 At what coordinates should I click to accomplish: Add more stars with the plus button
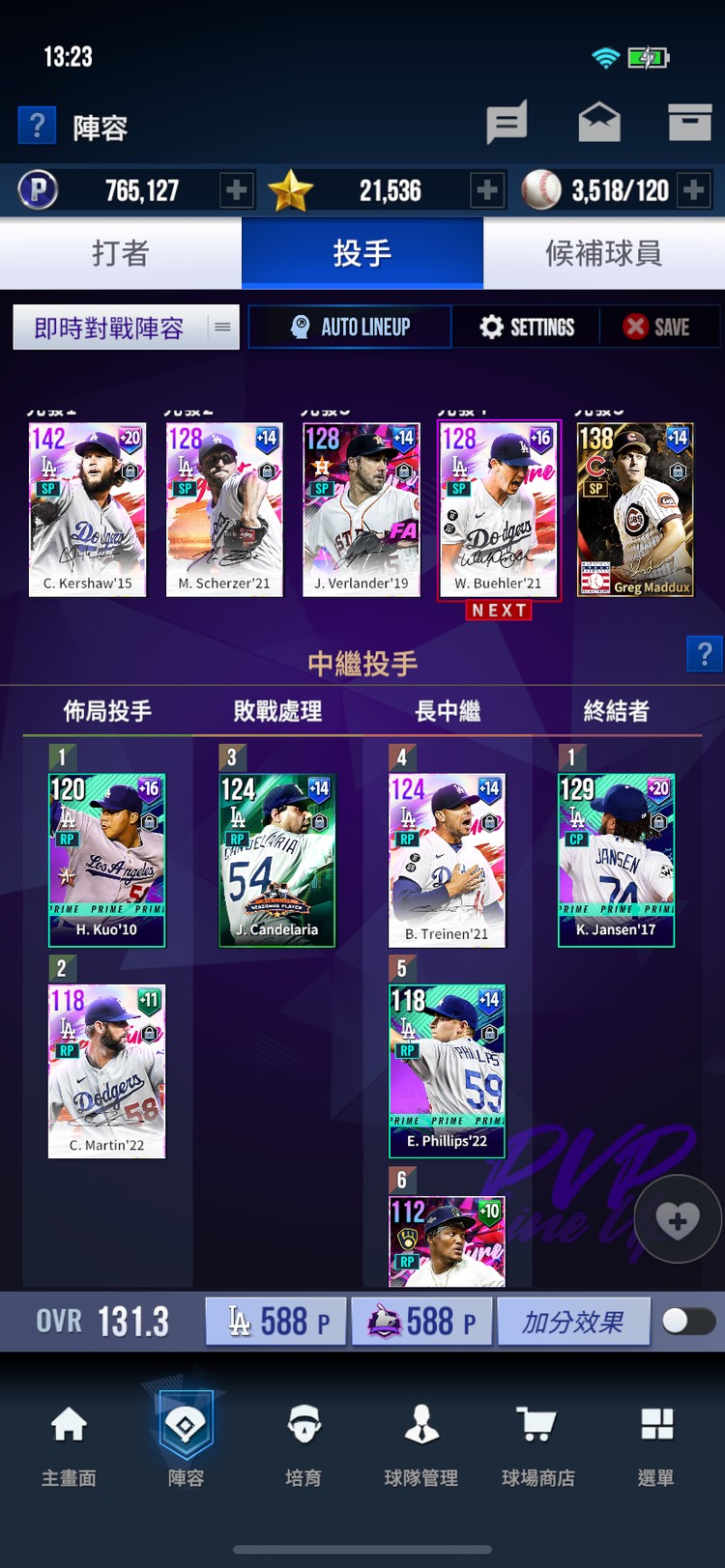pos(487,190)
